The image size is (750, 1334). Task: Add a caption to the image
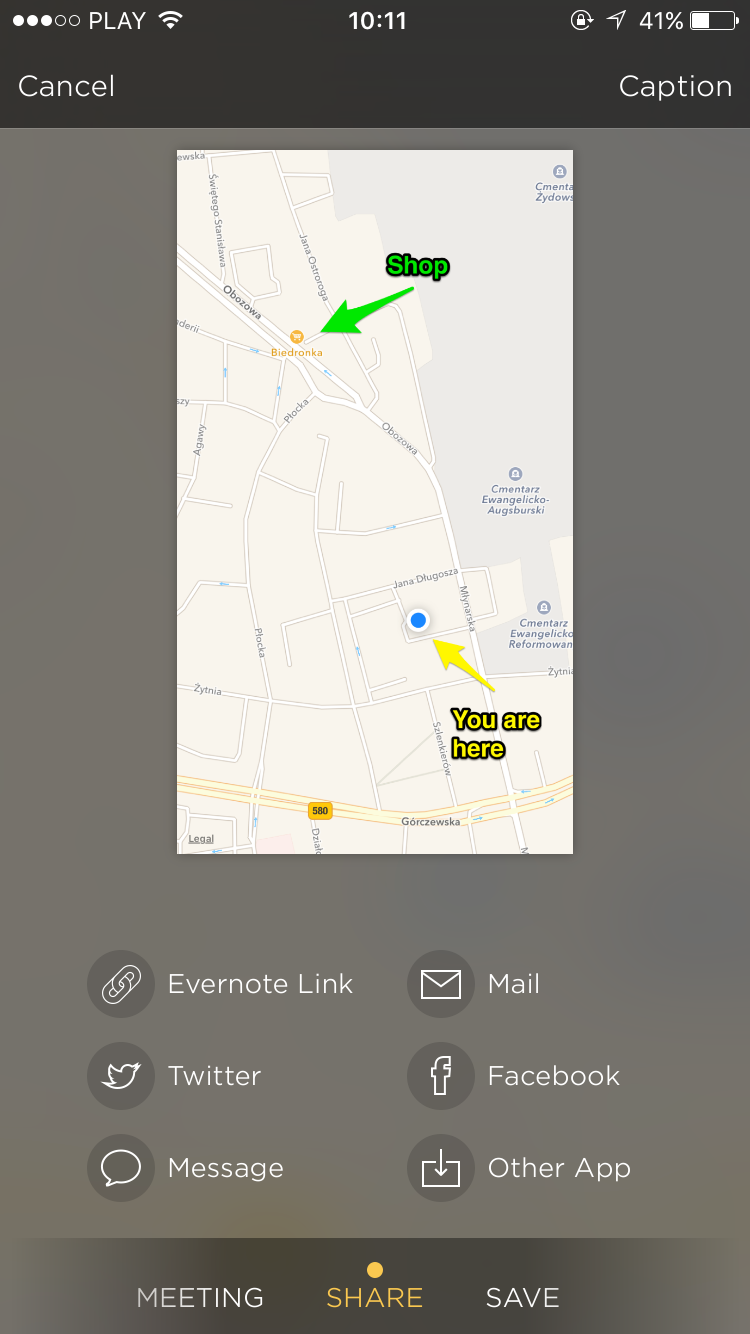[x=675, y=86]
